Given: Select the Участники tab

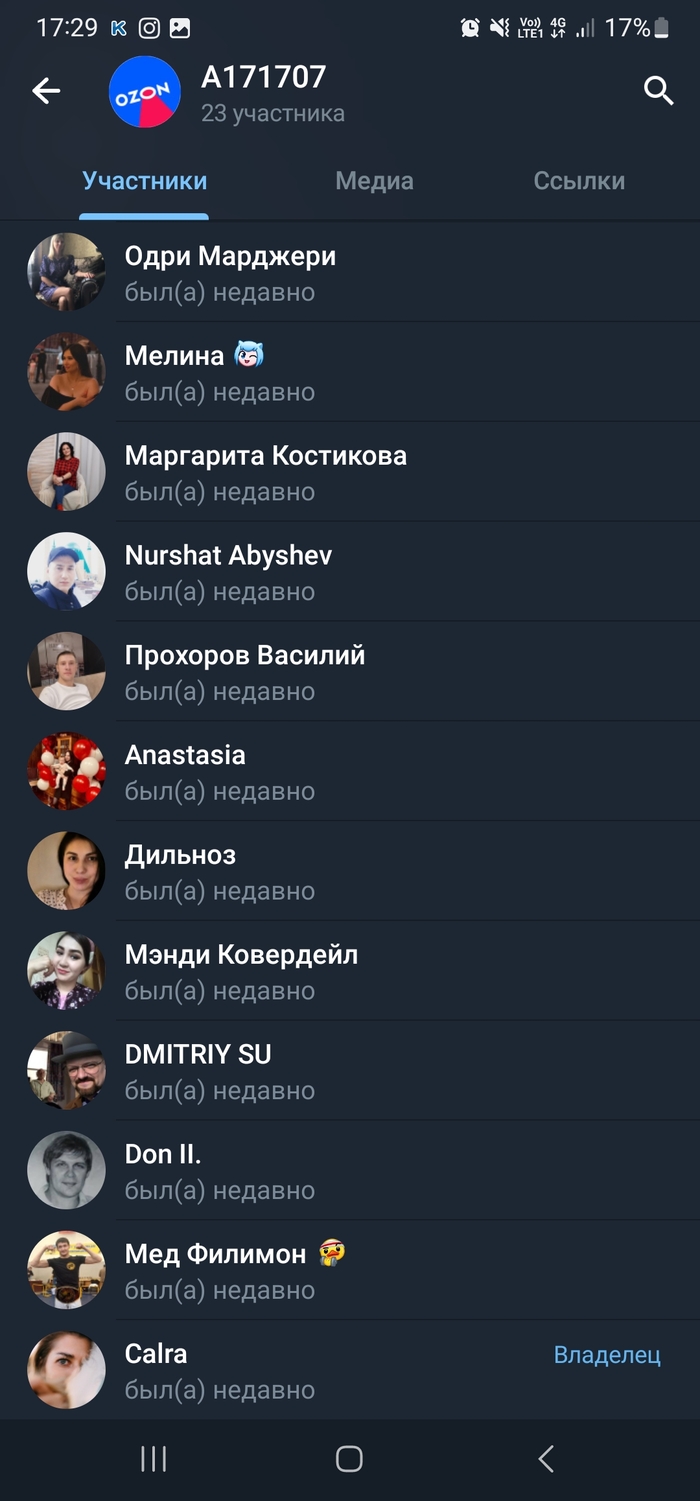Looking at the screenshot, I should coord(145,182).
